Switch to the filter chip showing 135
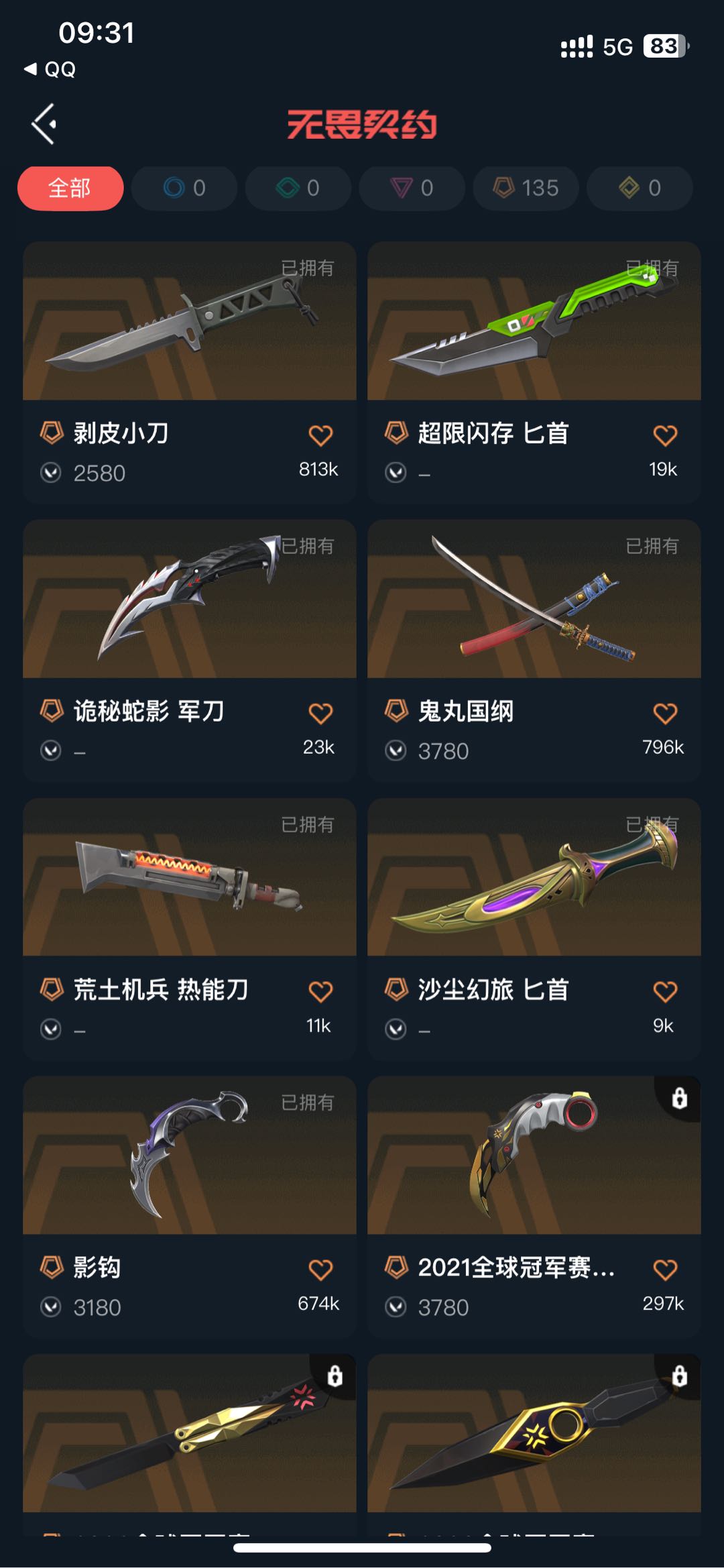Viewport: 724px width, 1568px height. tap(526, 188)
